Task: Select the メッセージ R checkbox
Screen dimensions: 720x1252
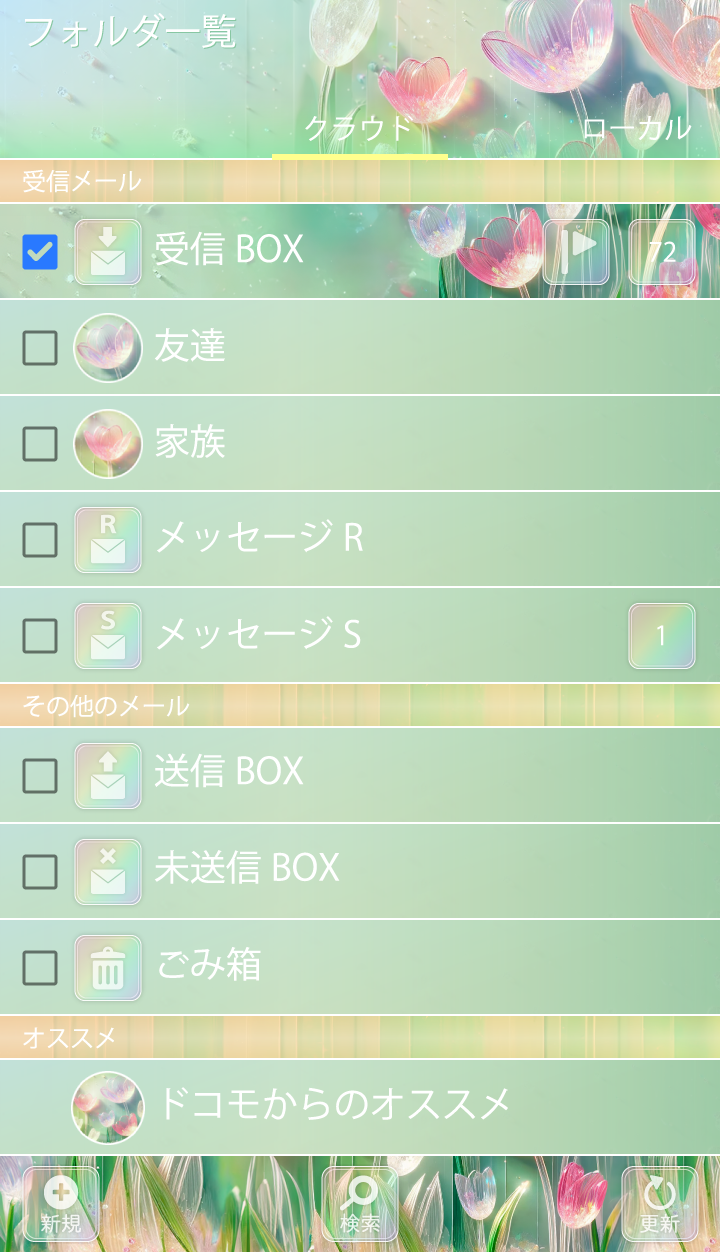Action: click(x=40, y=540)
